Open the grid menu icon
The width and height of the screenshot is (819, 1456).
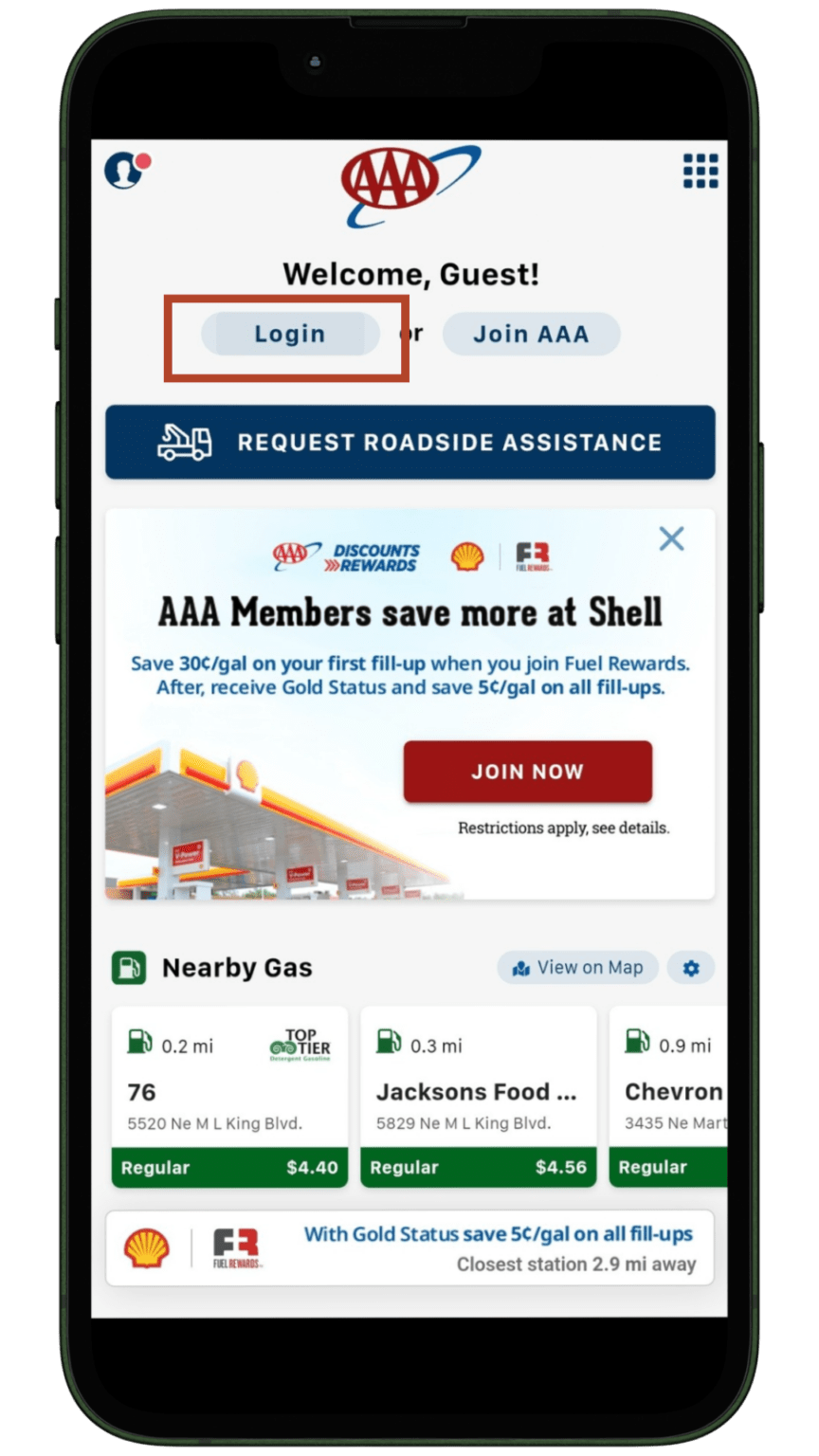701,172
